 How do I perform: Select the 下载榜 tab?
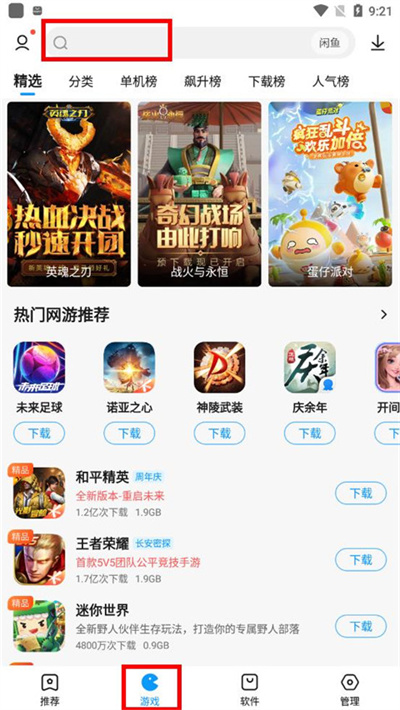(267, 82)
